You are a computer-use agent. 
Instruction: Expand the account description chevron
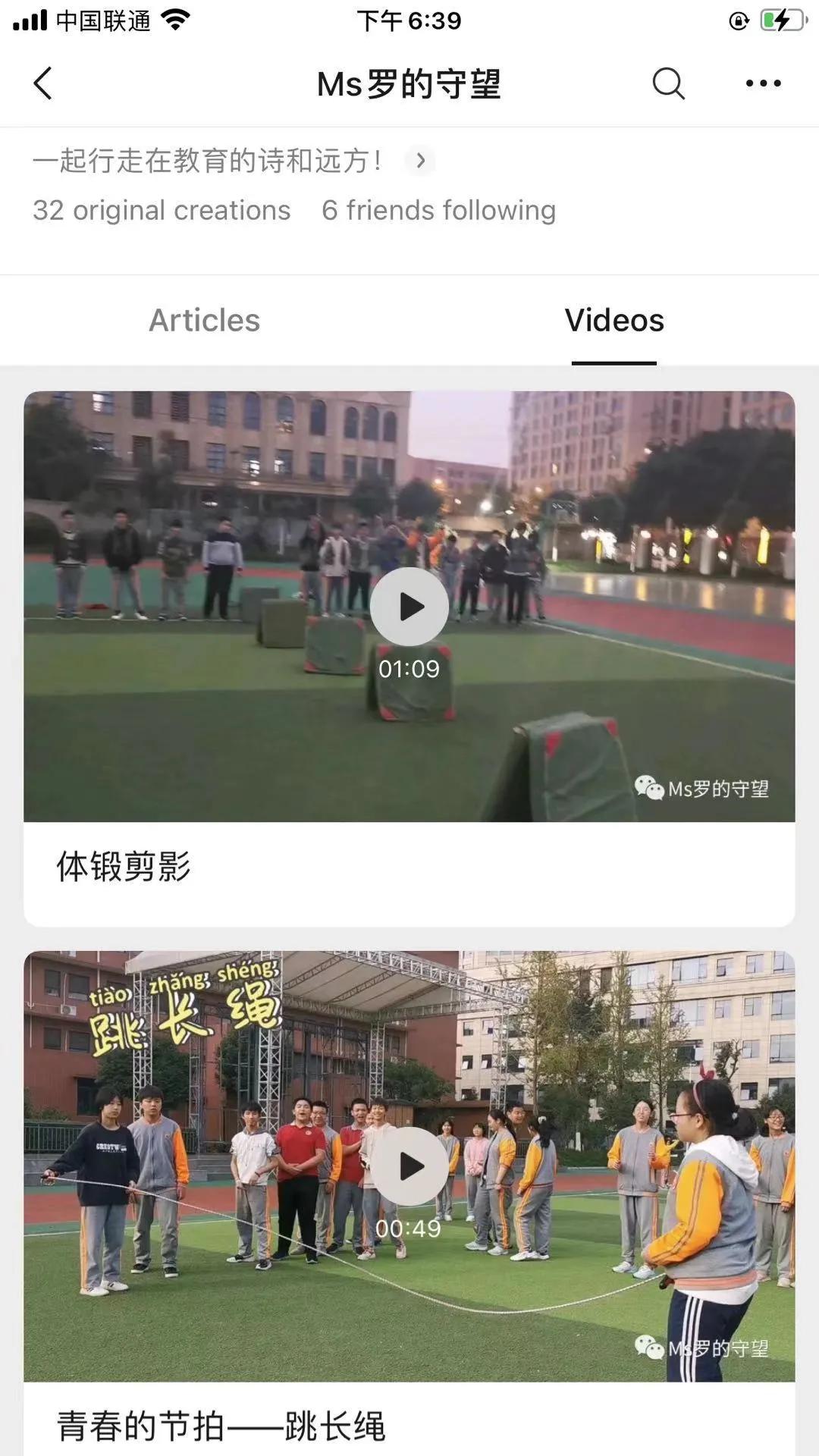(420, 161)
